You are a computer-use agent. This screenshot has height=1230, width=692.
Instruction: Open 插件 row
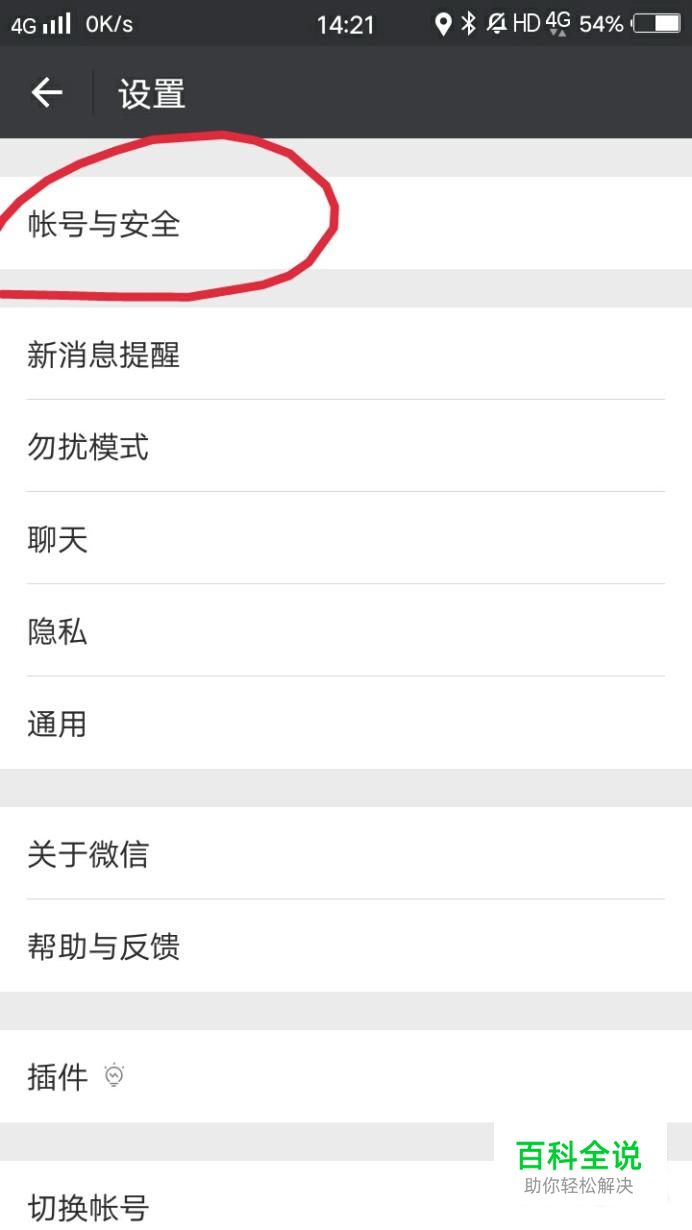click(58, 1077)
